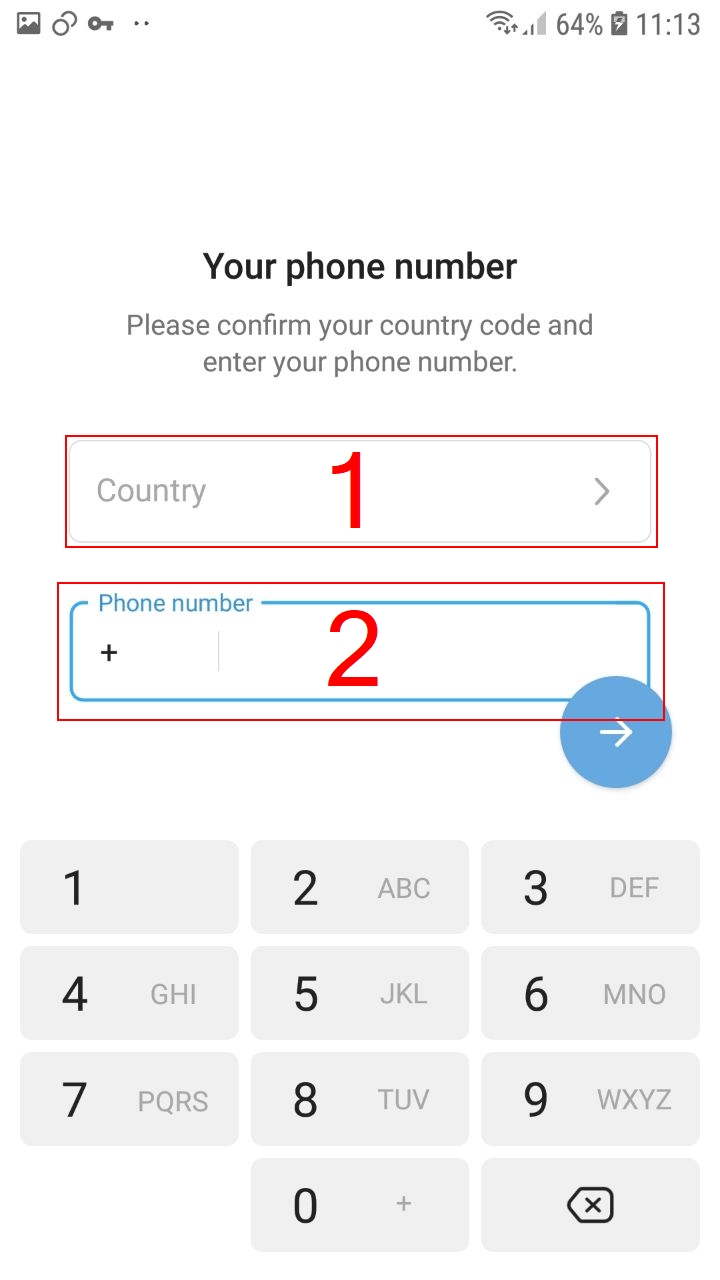Open the Country selector
Image resolution: width=720 pixels, height=1280 pixels.
click(x=360, y=491)
